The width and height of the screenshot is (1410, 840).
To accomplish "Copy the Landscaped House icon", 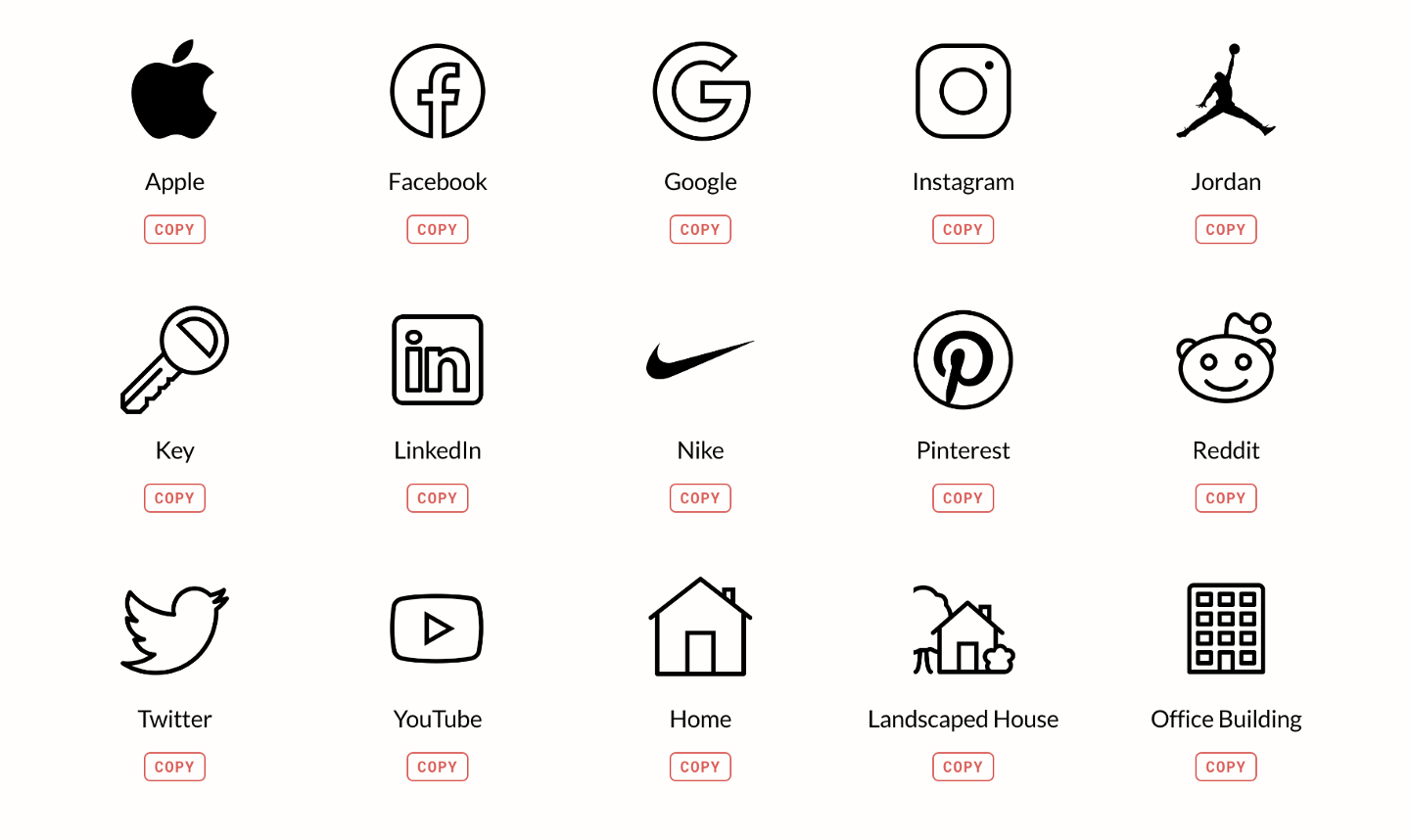I will (x=963, y=767).
